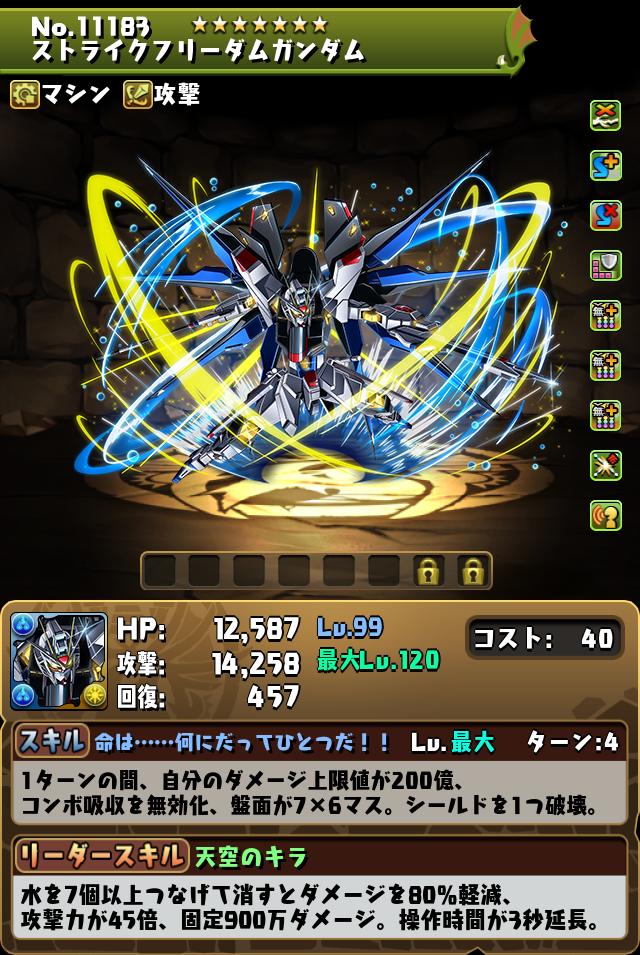Tap the Strike Freedom Gundam monster icon
Viewport: 640px width, 955px height.
(58, 661)
